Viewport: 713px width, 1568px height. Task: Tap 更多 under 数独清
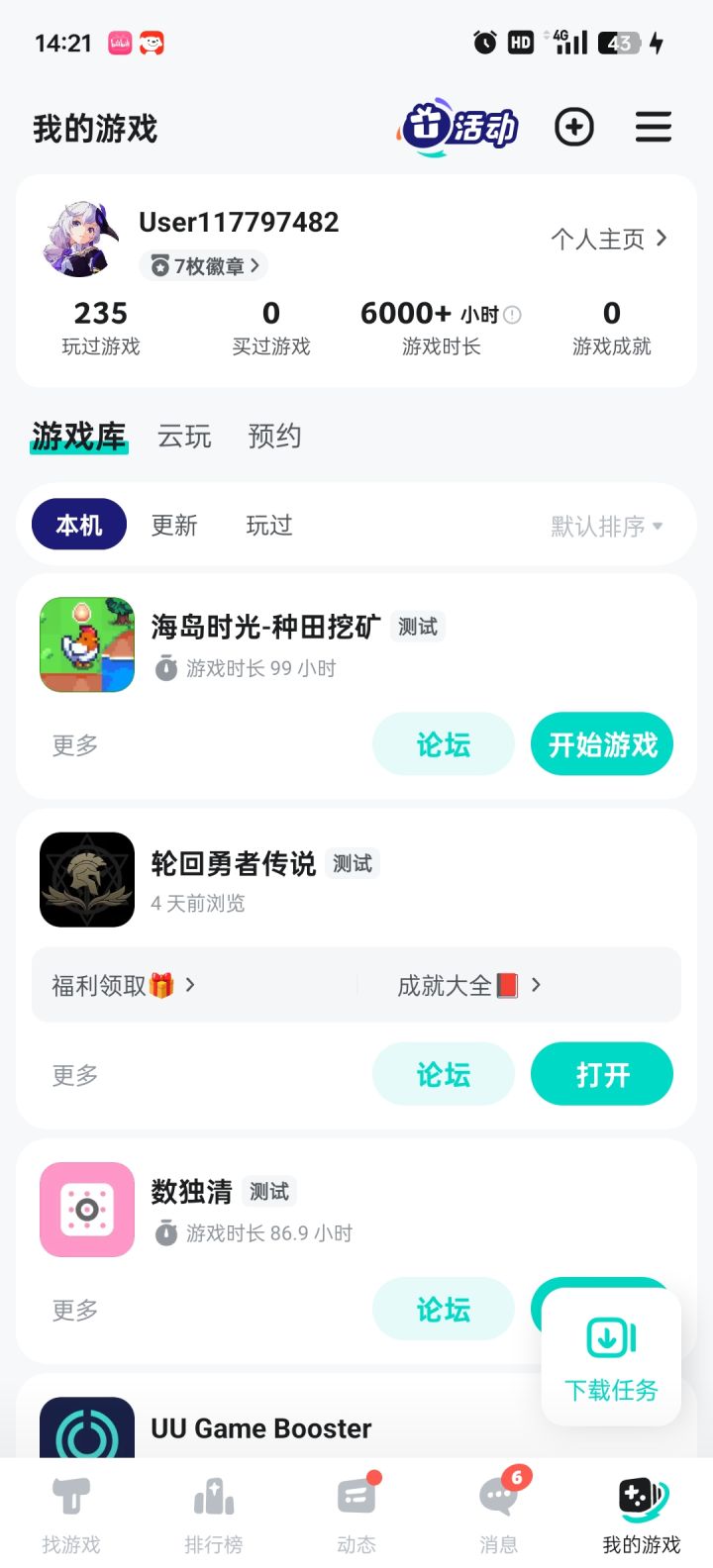click(x=75, y=1311)
